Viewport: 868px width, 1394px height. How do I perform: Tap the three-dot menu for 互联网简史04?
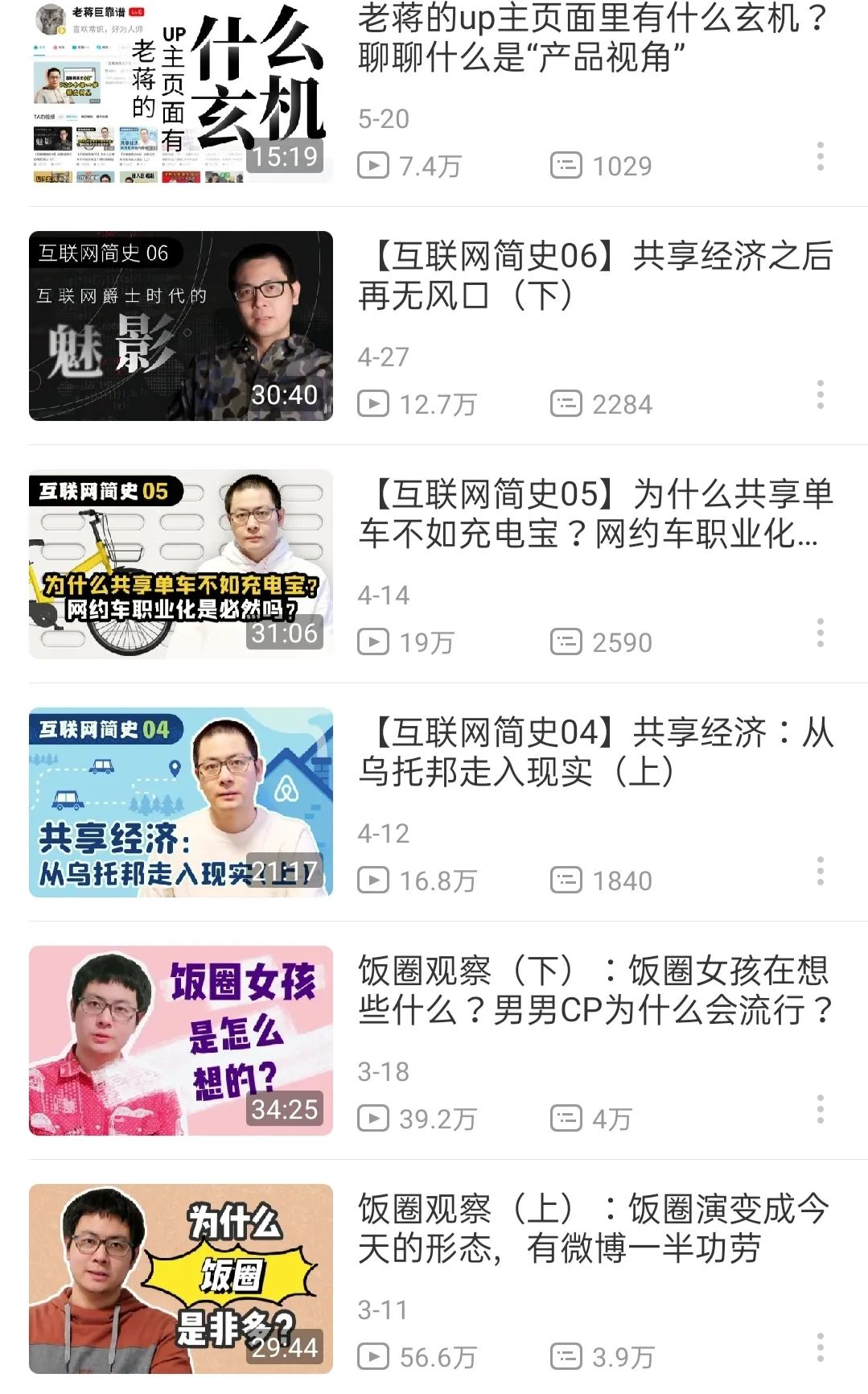[820, 871]
